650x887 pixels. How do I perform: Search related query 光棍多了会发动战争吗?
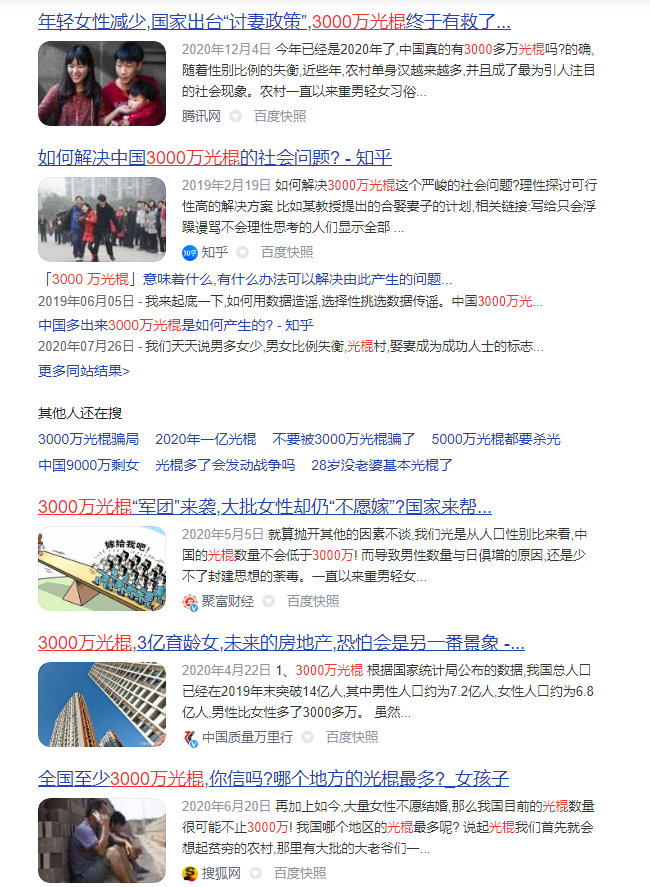pos(225,465)
